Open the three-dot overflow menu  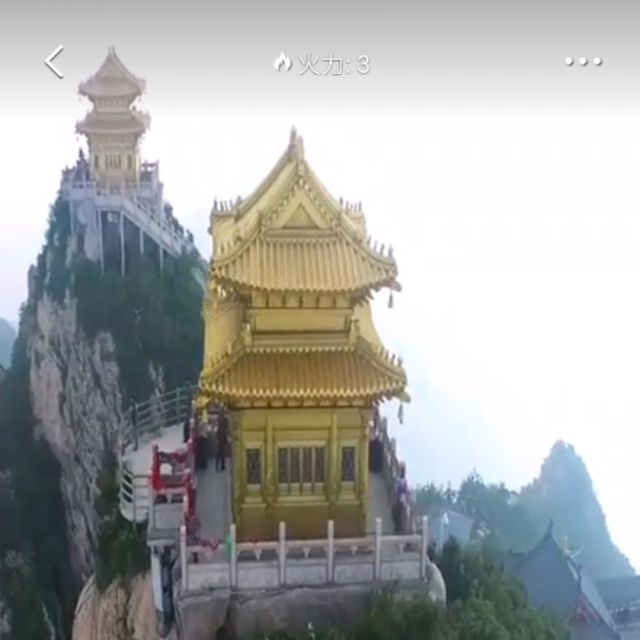582,61
